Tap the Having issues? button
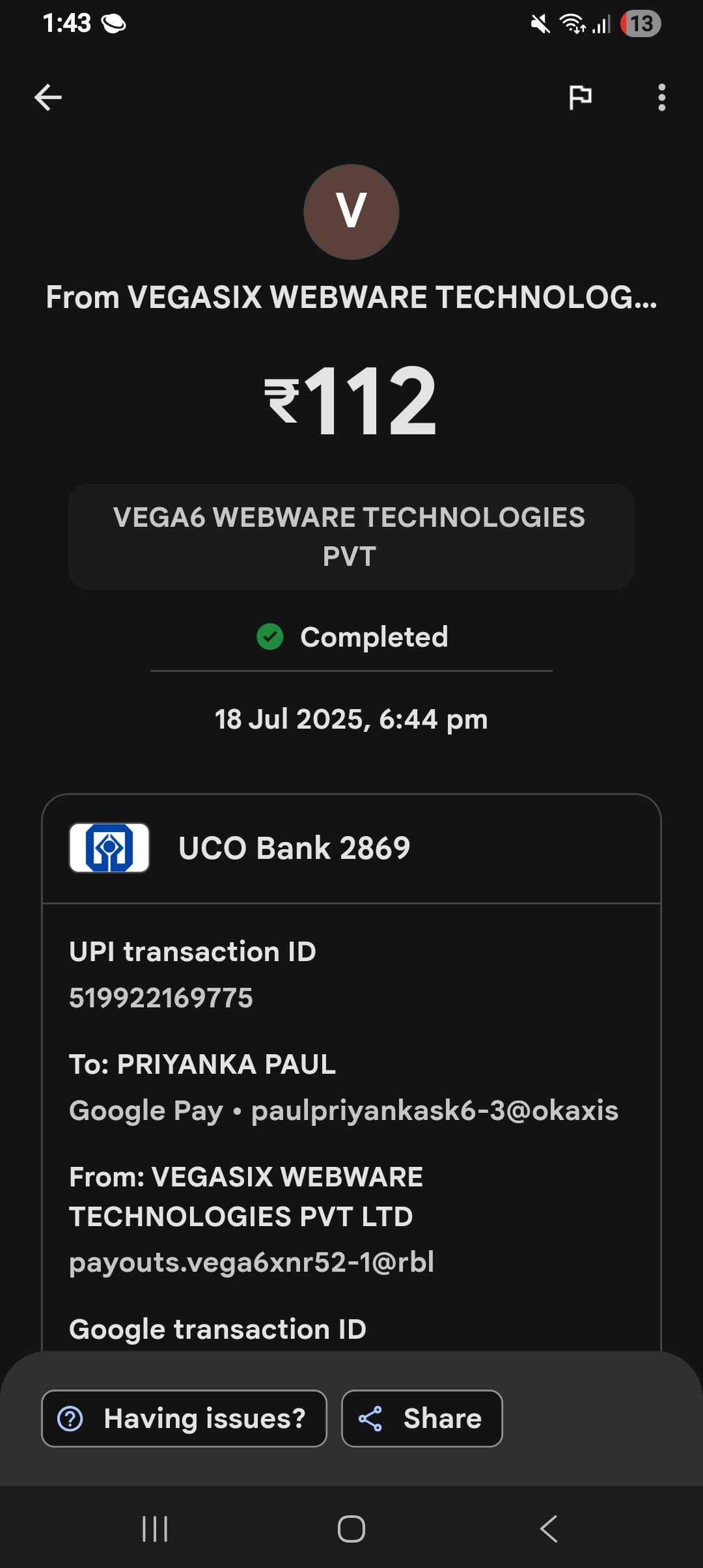Viewport: 703px width, 1568px height. coord(184,1418)
